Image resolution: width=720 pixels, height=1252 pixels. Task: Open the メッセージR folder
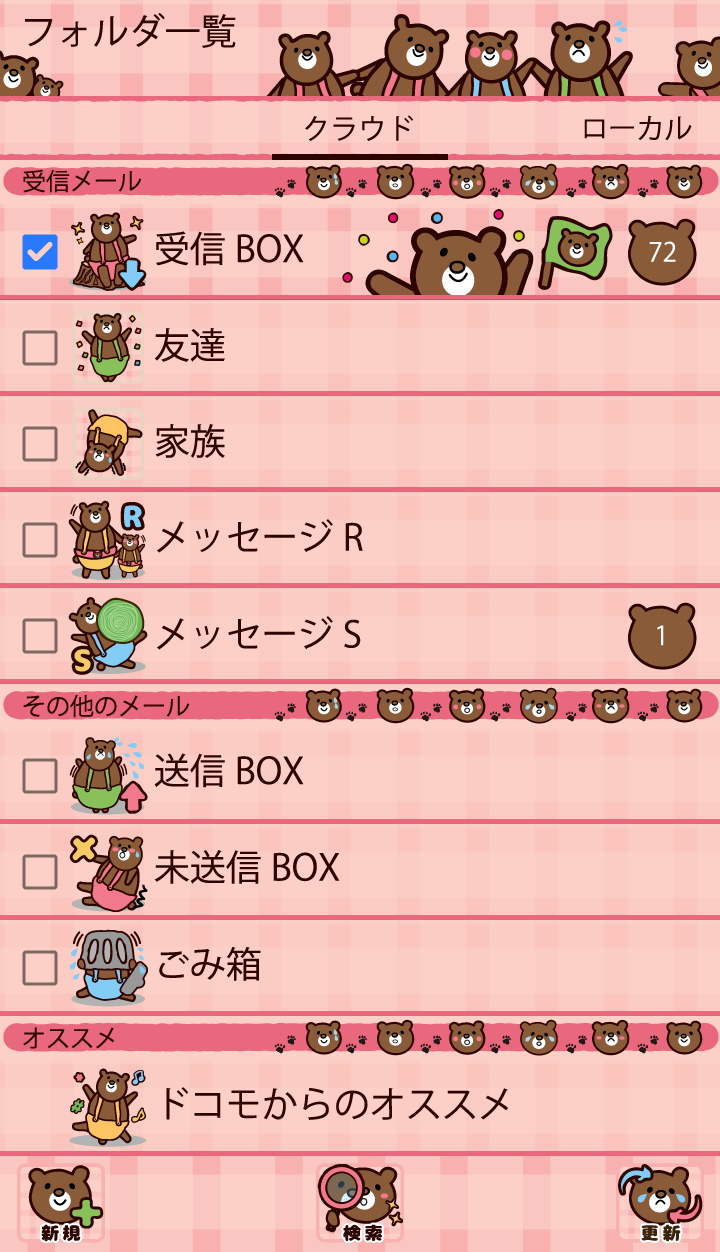pos(258,538)
